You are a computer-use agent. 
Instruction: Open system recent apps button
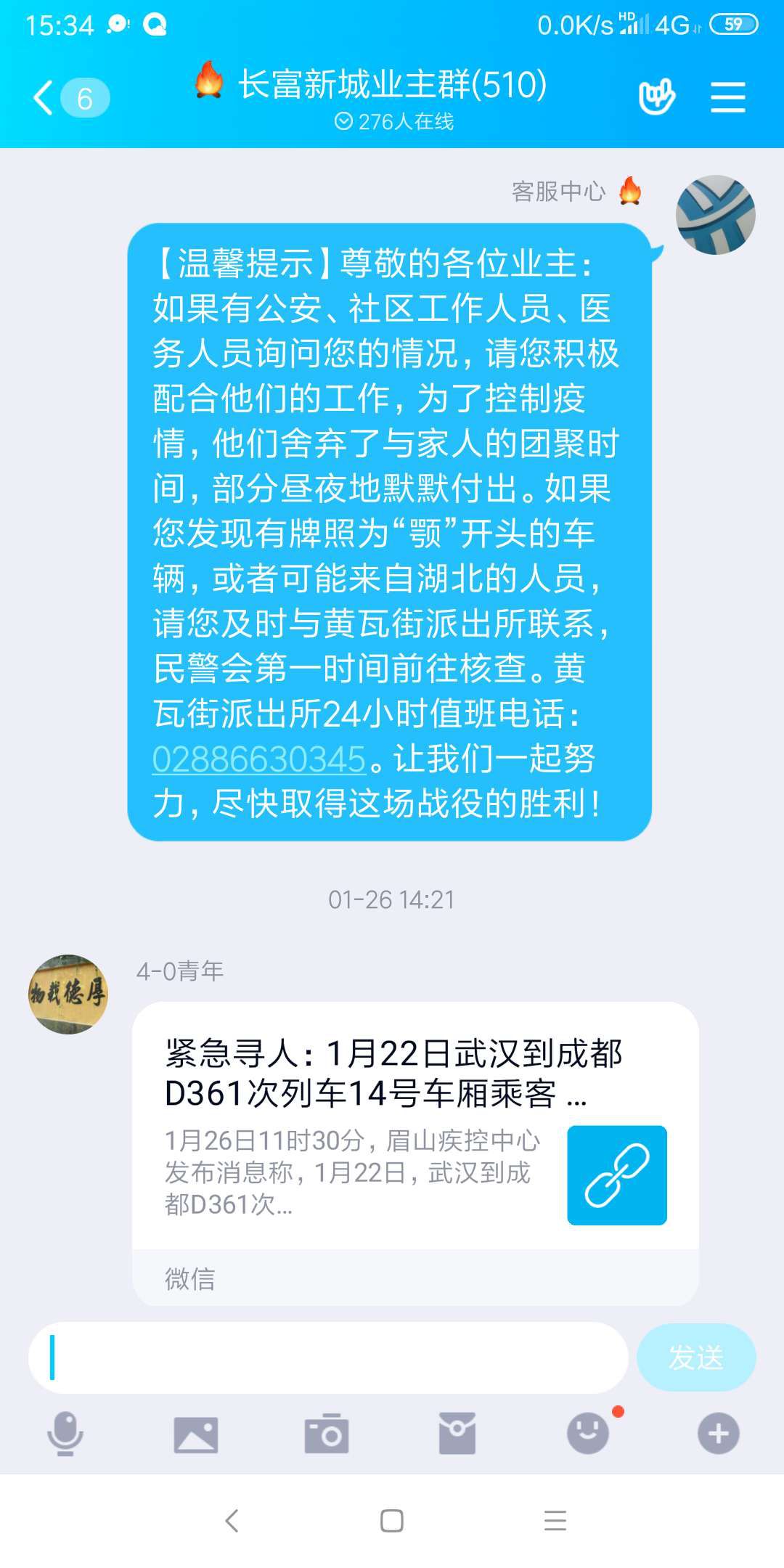[x=555, y=1521]
